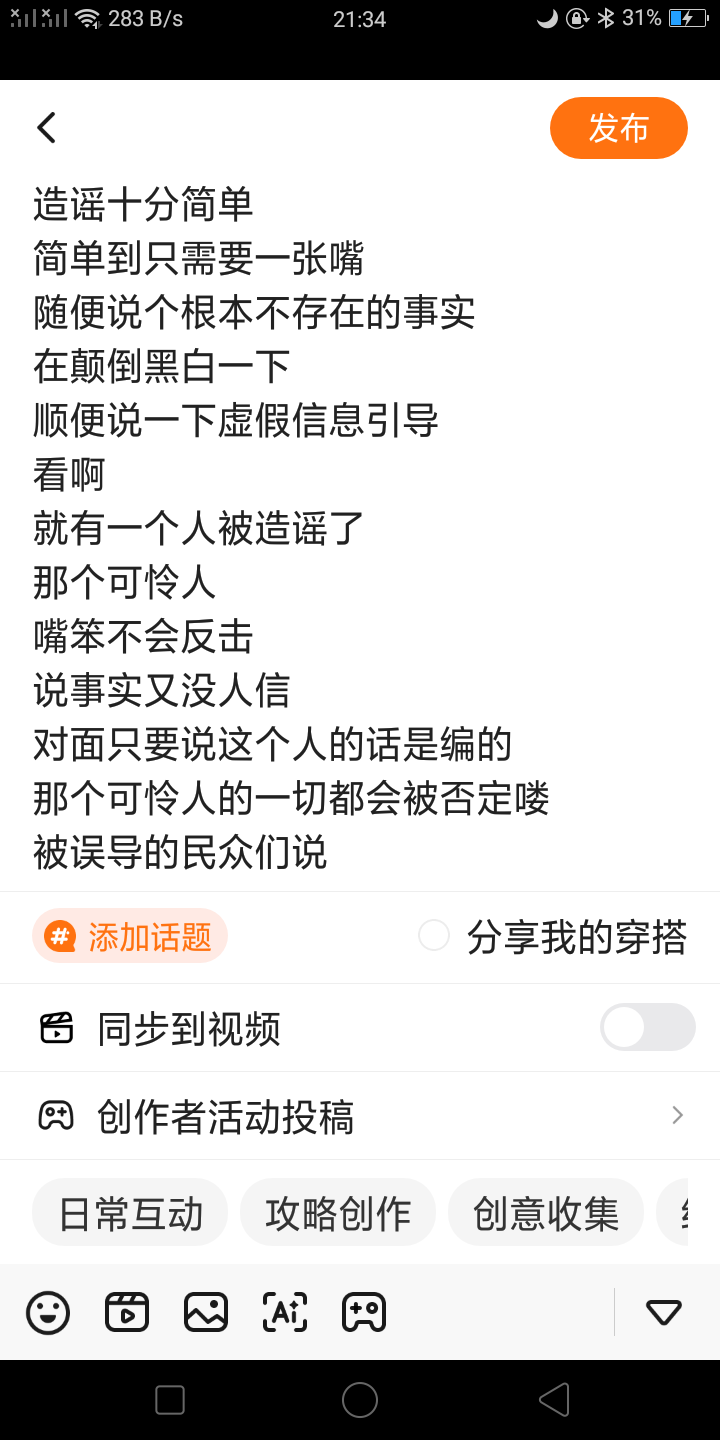Viewport: 720px width, 1440px height.
Task: Publish the post with 发布 button
Action: [618, 128]
